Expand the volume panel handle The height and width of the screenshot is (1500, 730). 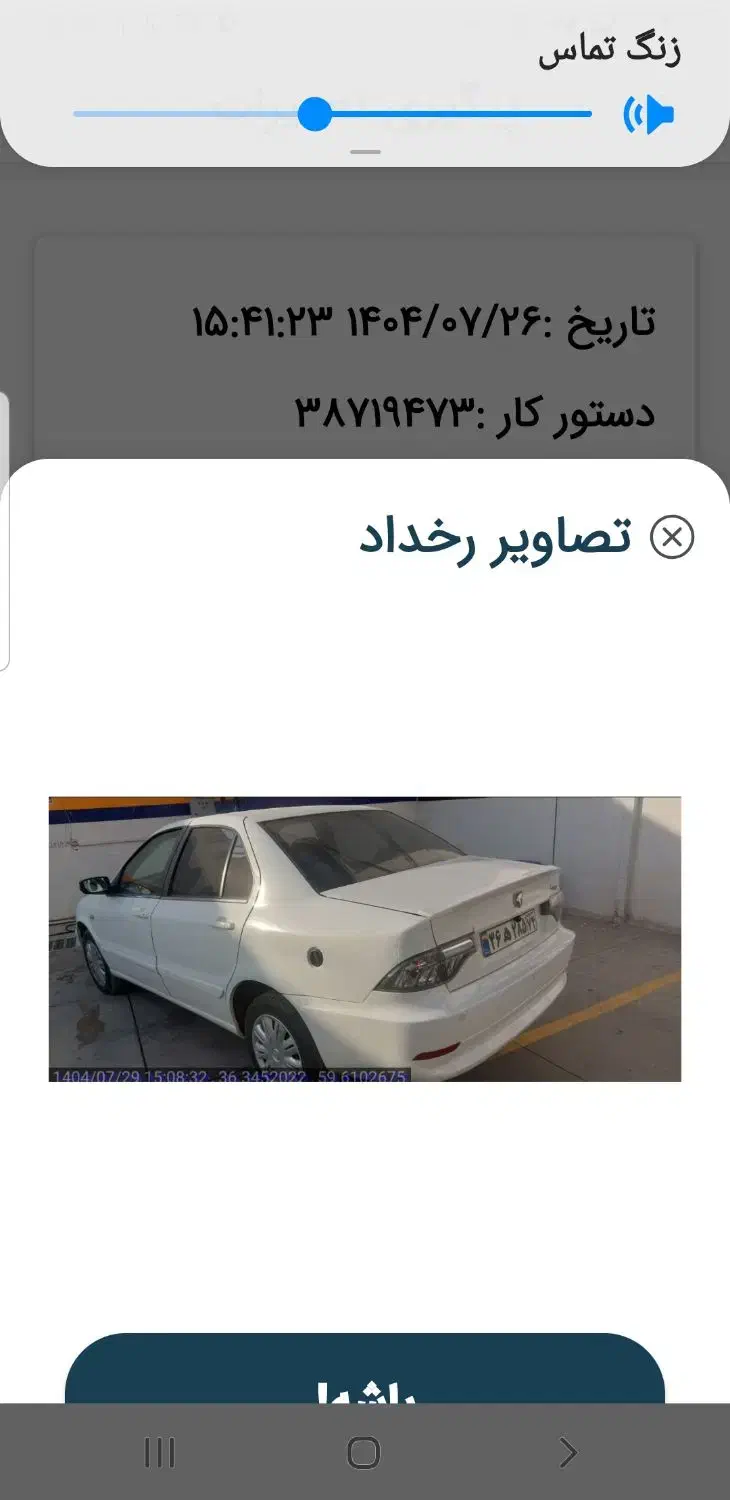tap(366, 152)
